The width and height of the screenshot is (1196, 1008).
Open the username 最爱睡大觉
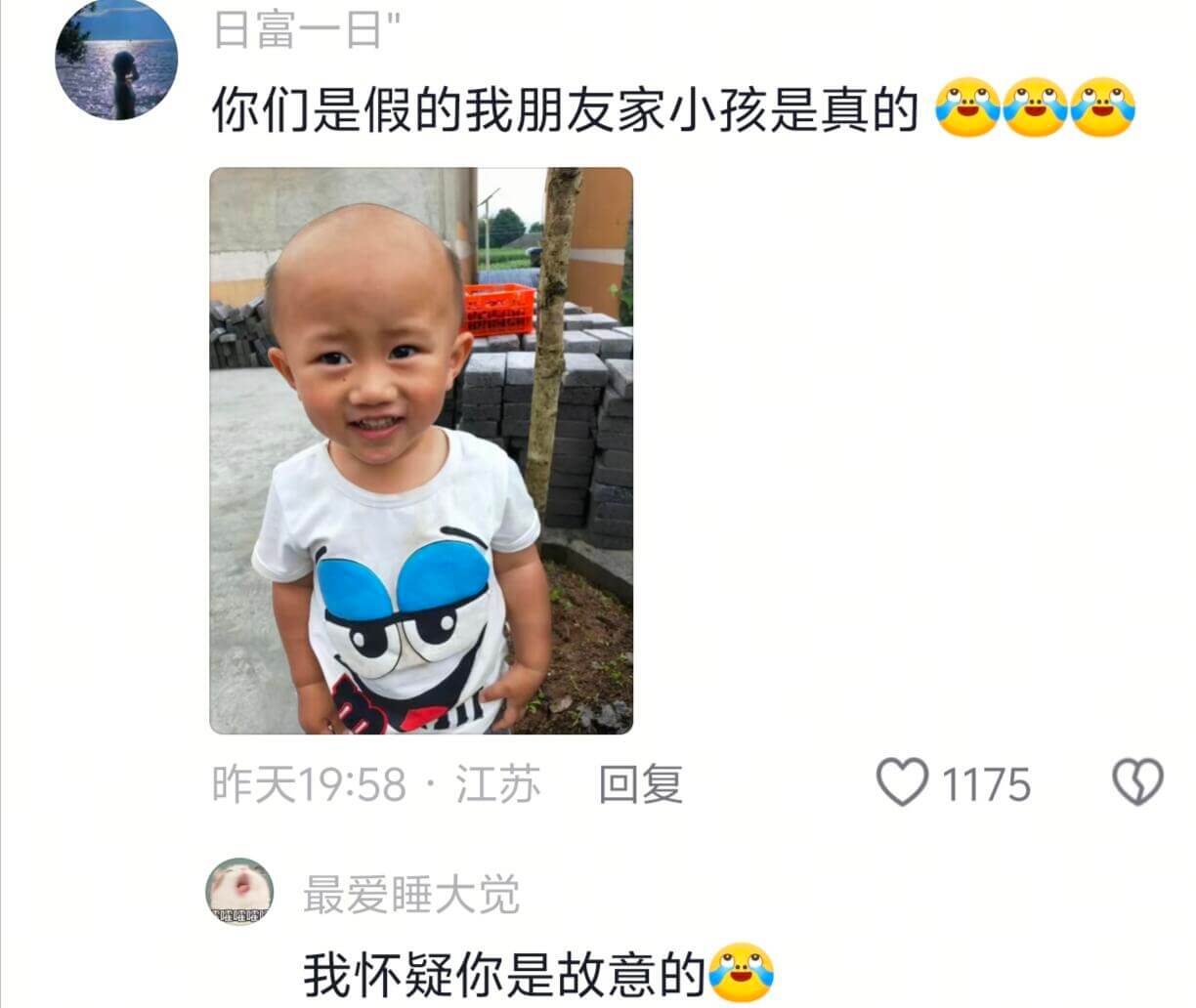(x=410, y=895)
